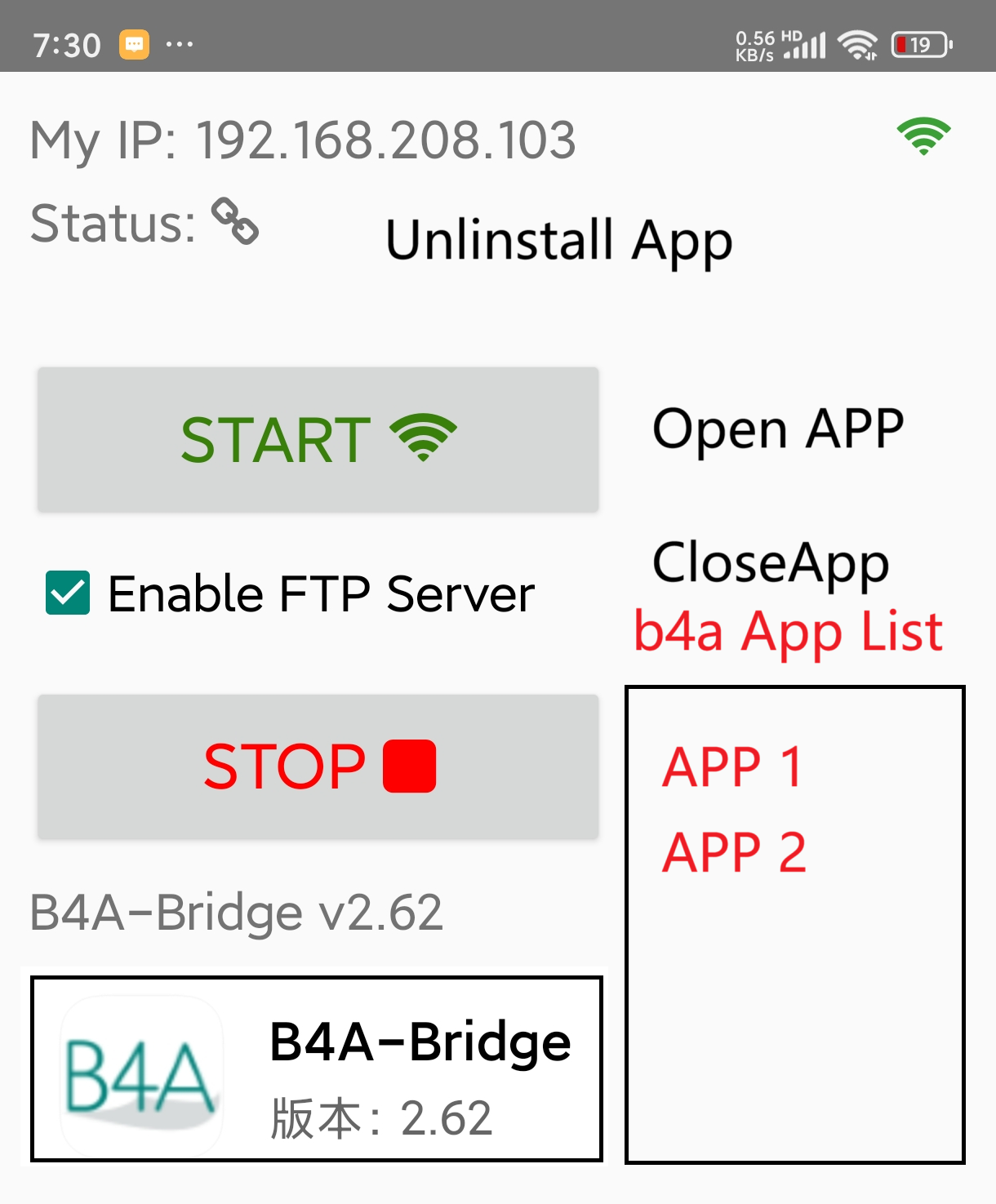
Task: Tap the STOP button
Action: tap(318, 766)
